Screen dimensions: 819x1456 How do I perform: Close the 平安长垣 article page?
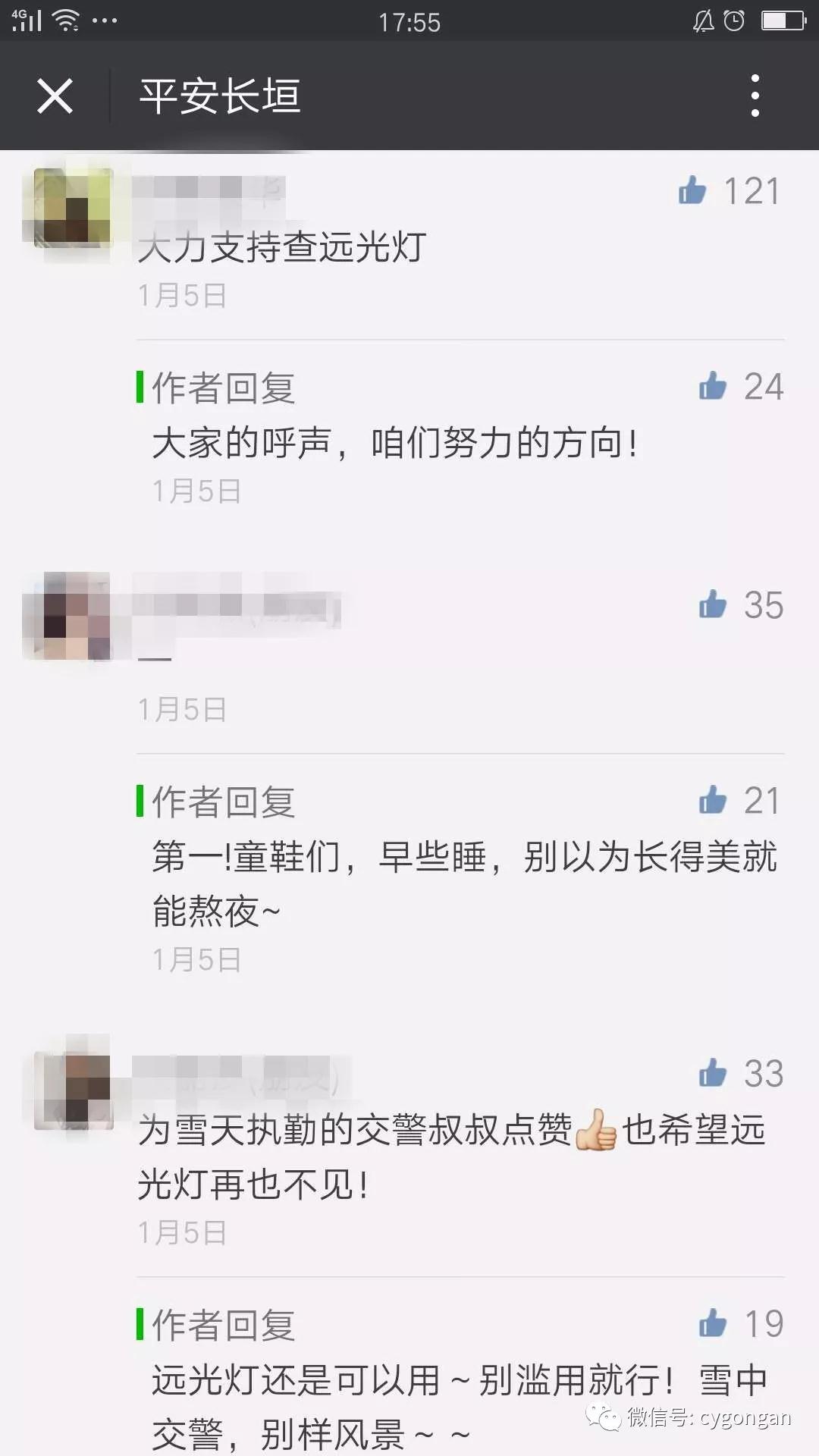pos(55,96)
